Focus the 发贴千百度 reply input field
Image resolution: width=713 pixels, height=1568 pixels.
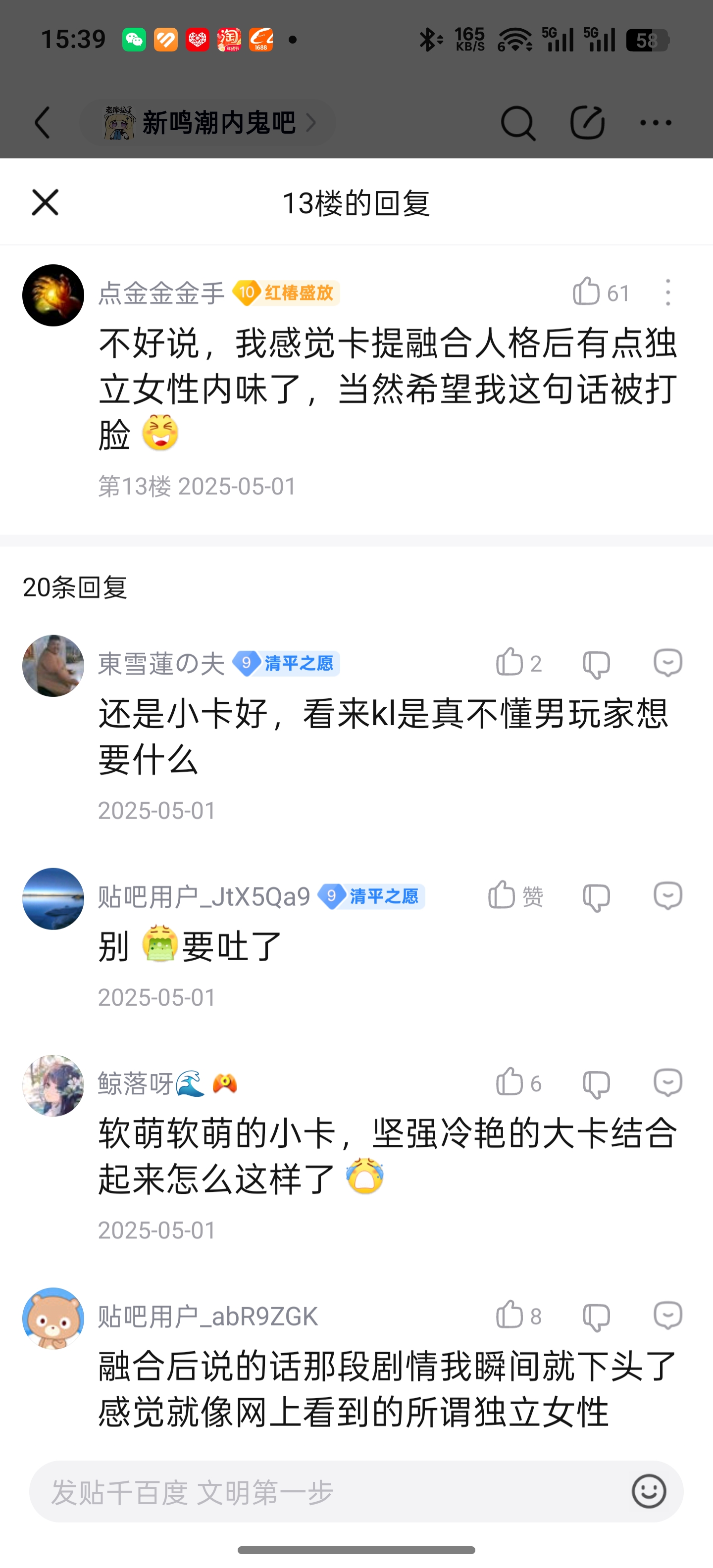[x=329, y=1492]
